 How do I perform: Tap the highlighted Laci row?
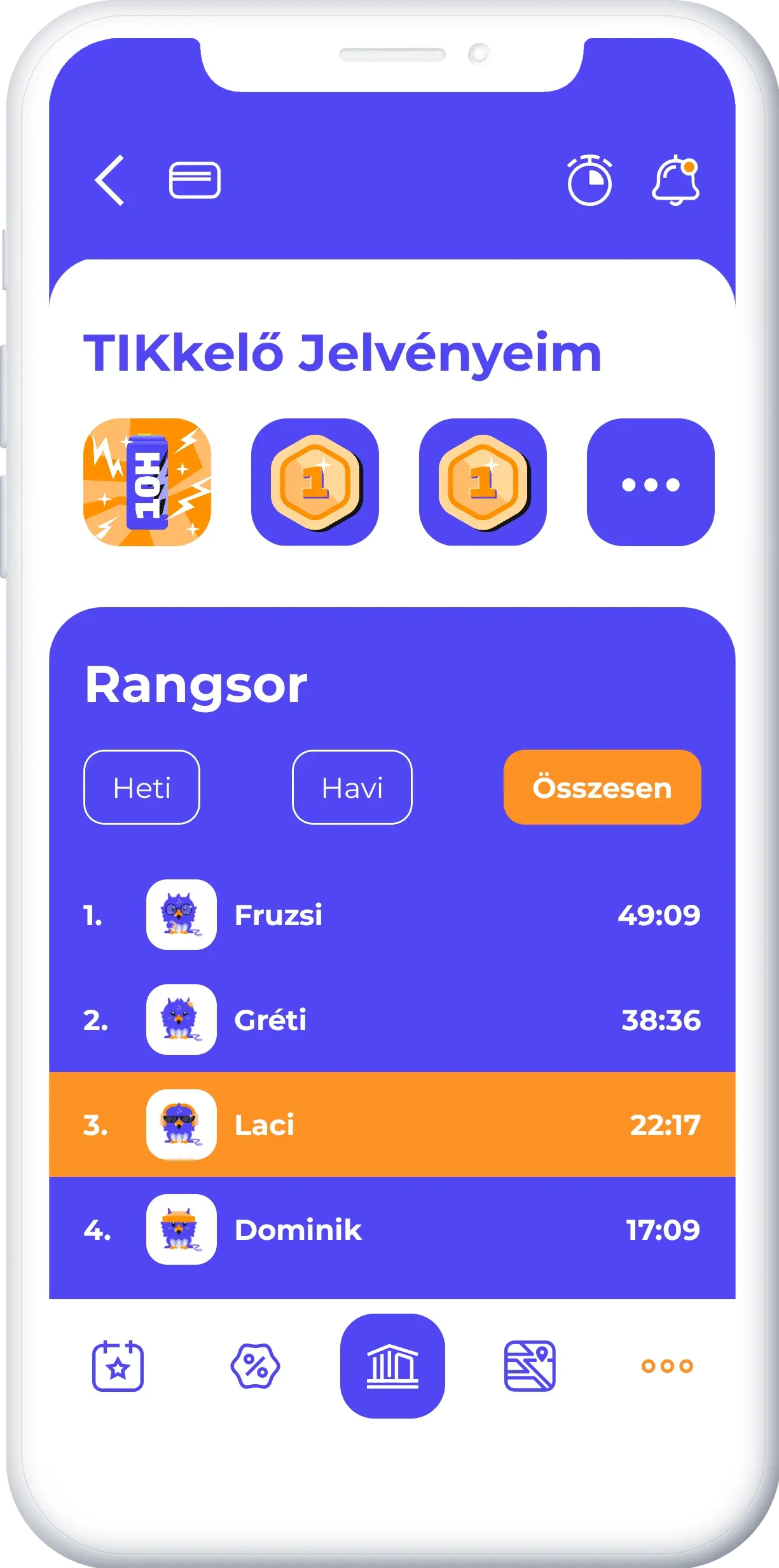pyautogui.click(x=392, y=1124)
